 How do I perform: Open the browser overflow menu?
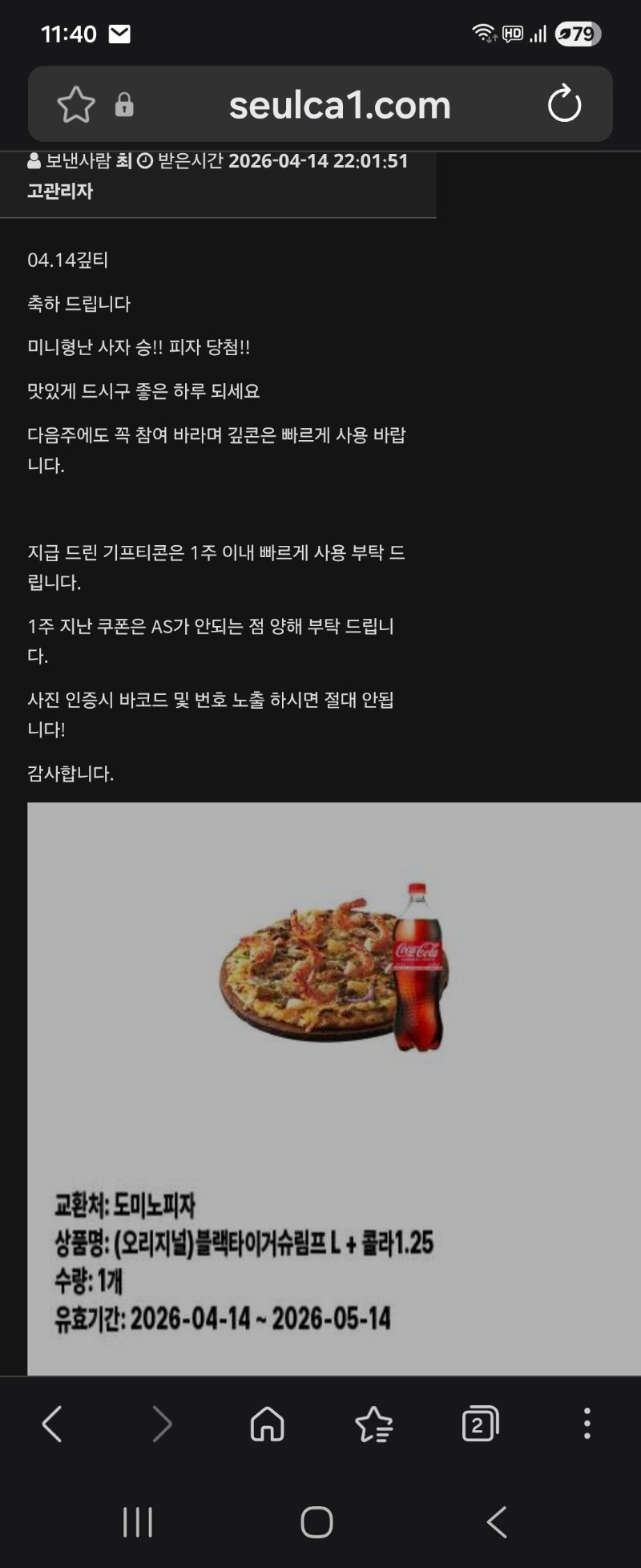(x=587, y=1424)
